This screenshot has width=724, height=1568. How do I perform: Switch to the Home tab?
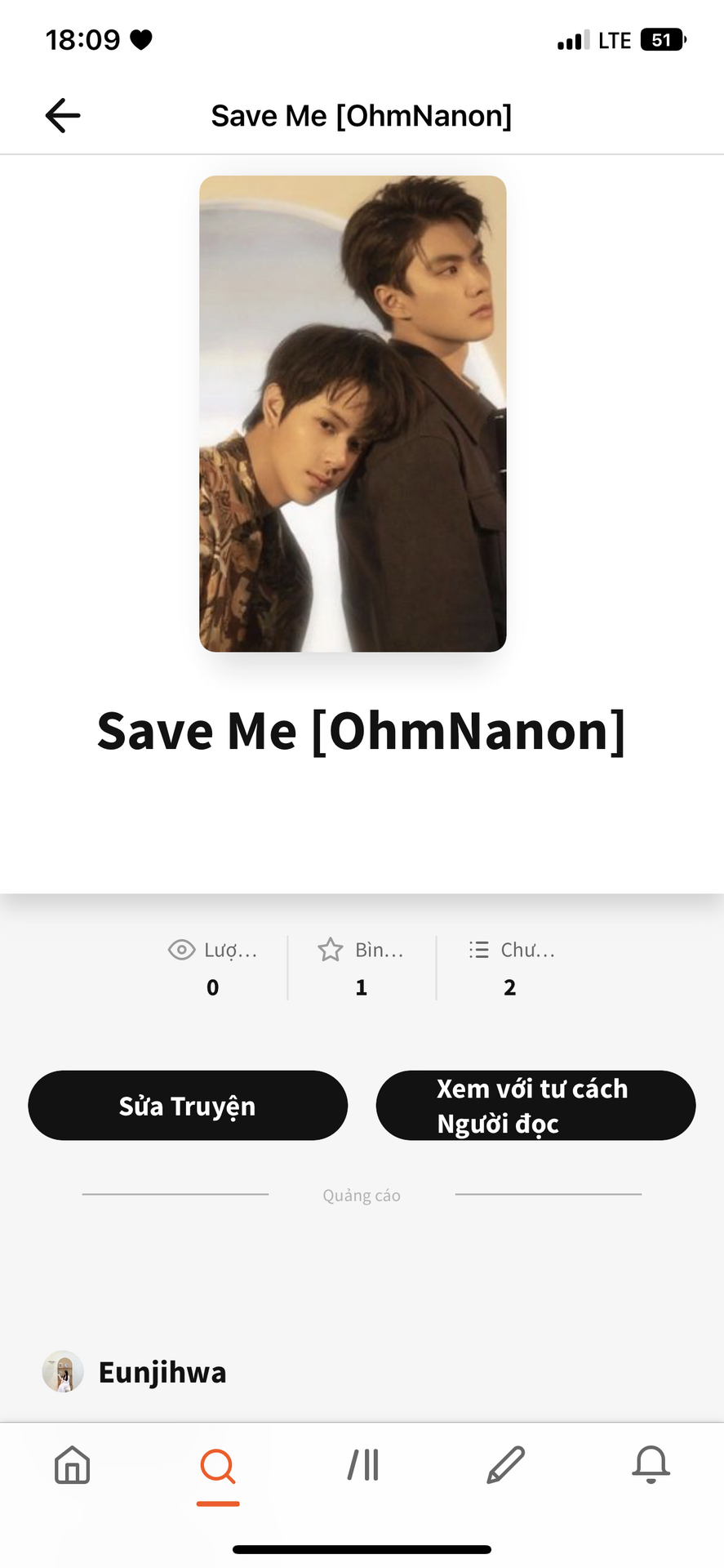[72, 1464]
